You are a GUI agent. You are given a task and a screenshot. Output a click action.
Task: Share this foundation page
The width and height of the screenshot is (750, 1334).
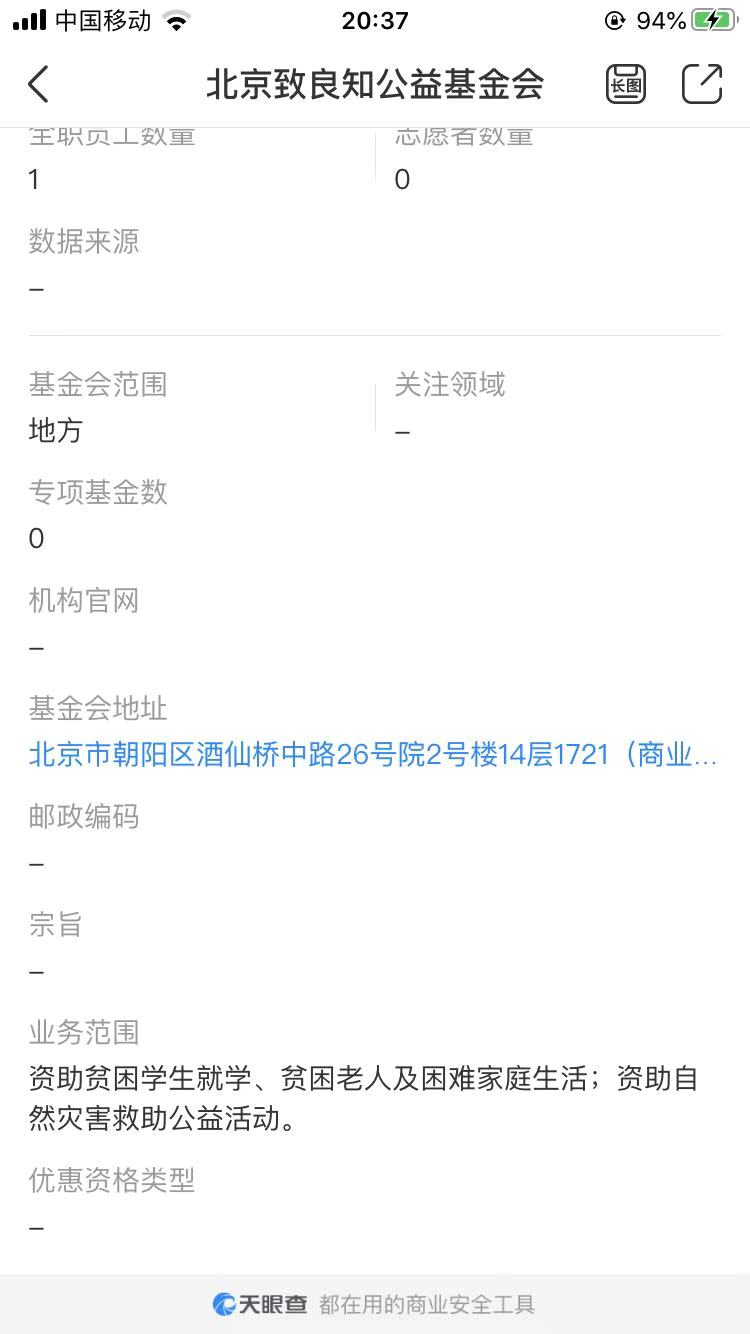701,84
